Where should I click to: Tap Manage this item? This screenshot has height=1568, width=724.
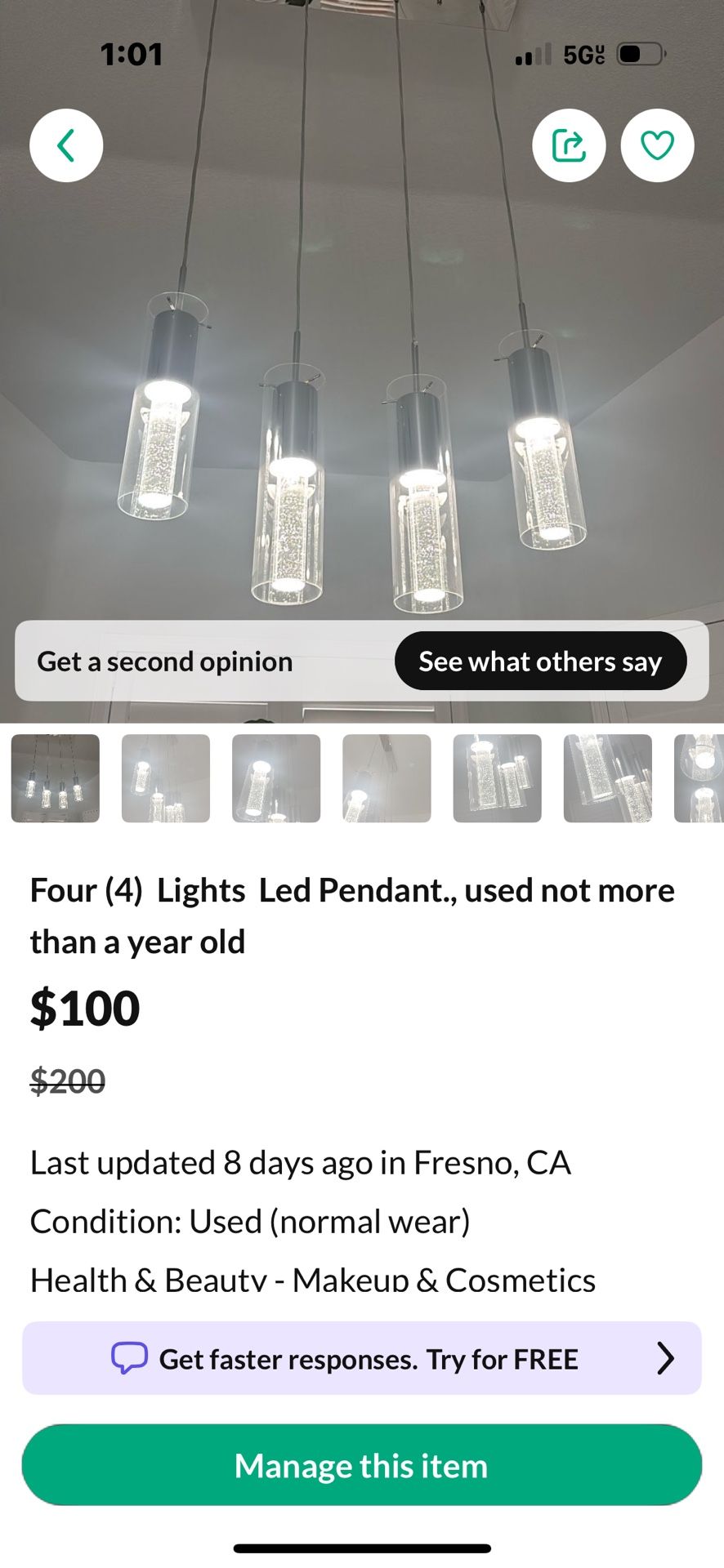[x=362, y=1465]
